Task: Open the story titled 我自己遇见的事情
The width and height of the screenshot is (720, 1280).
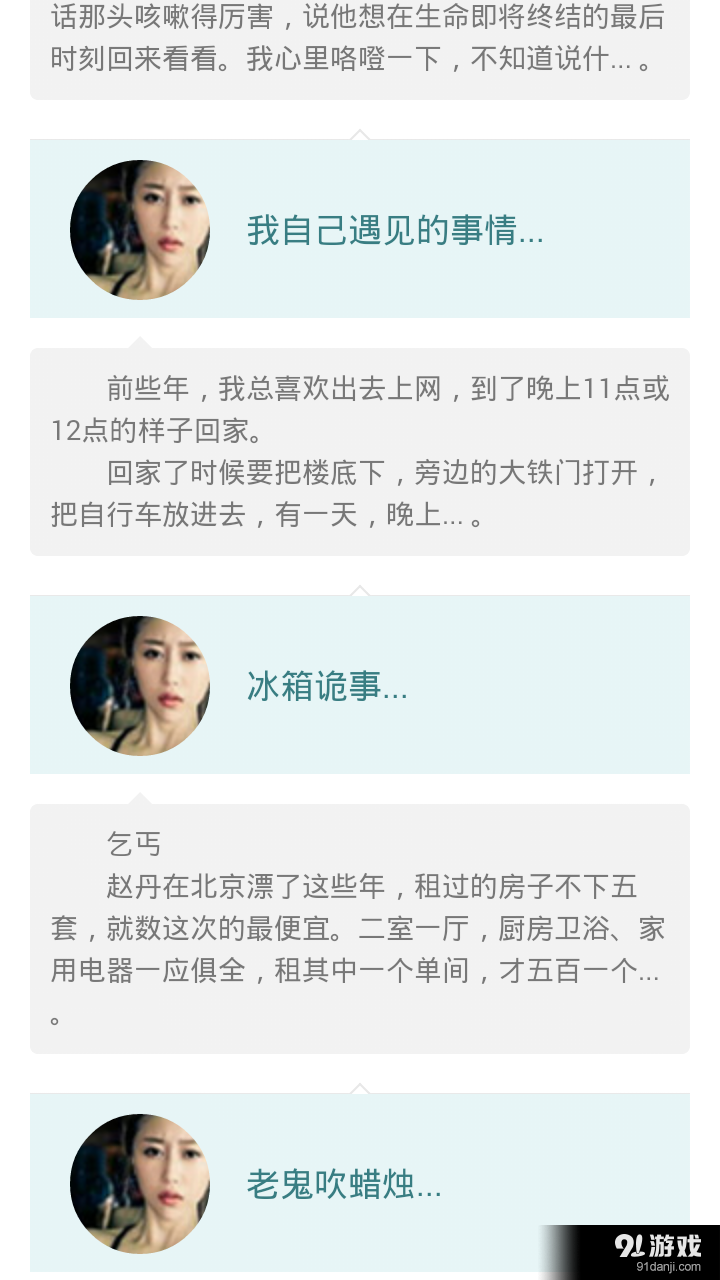Action: pos(393,232)
